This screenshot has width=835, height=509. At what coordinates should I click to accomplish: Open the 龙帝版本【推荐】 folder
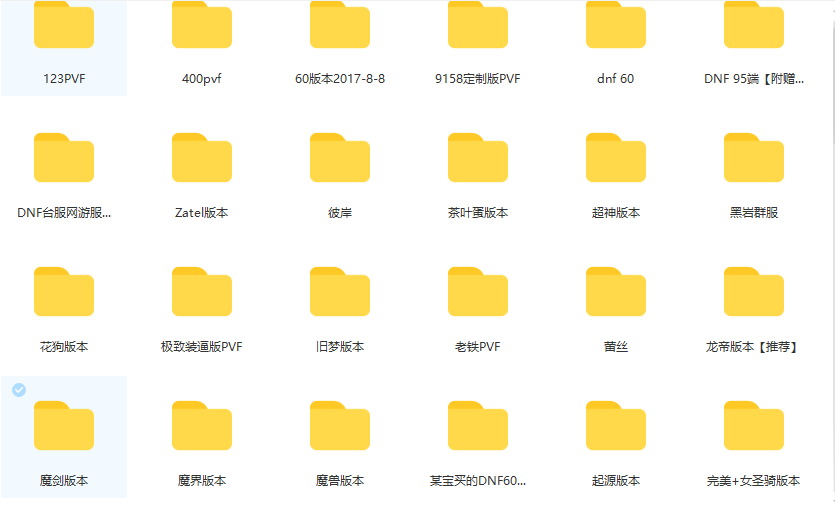pyautogui.click(x=754, y=292)
